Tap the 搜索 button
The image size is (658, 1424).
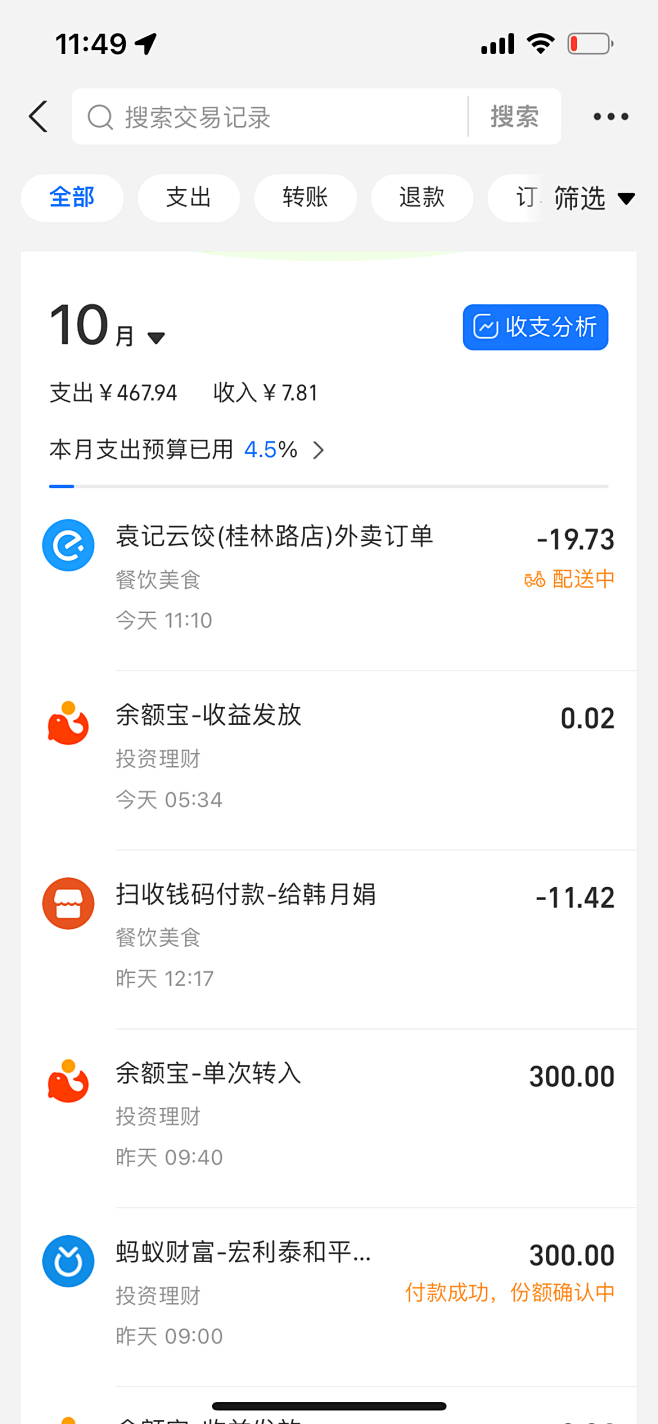514,117
